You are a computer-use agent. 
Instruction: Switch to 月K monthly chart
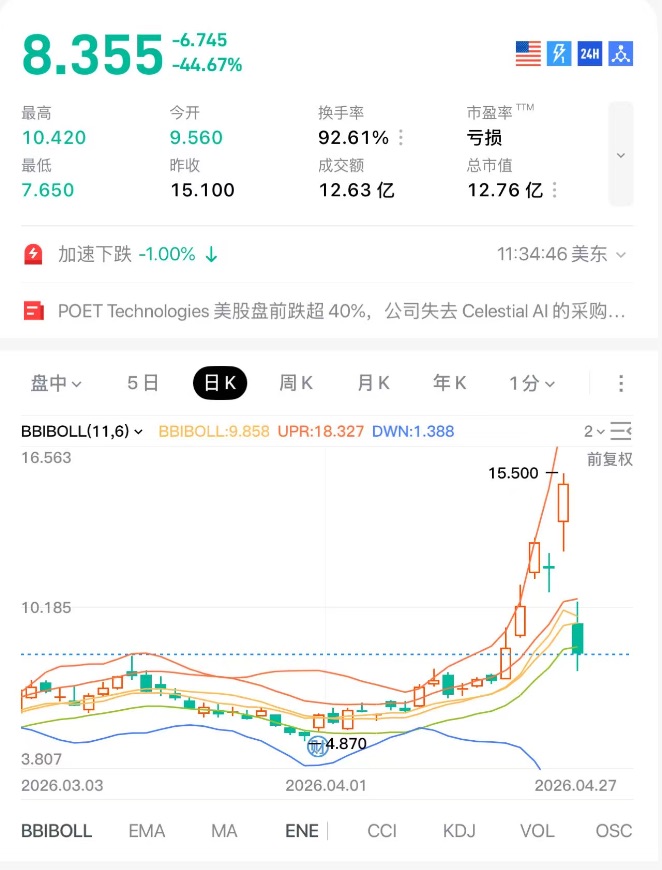pyautogui.click(x=373, y=383)
